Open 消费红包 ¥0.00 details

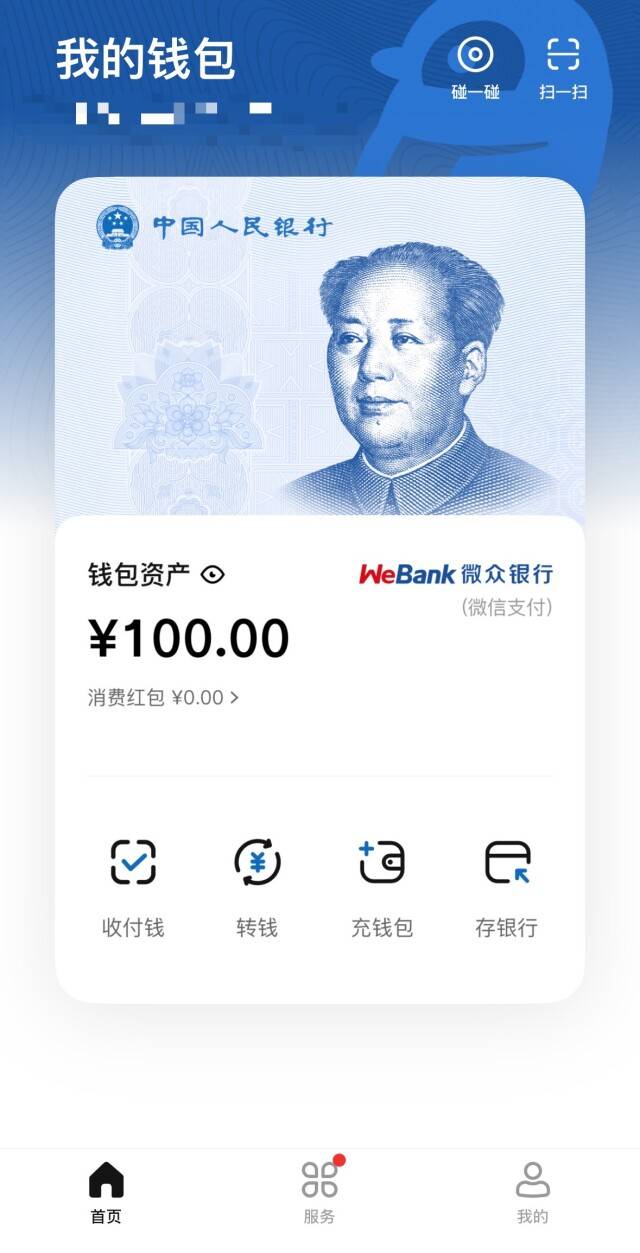click(x=163, y=697)
